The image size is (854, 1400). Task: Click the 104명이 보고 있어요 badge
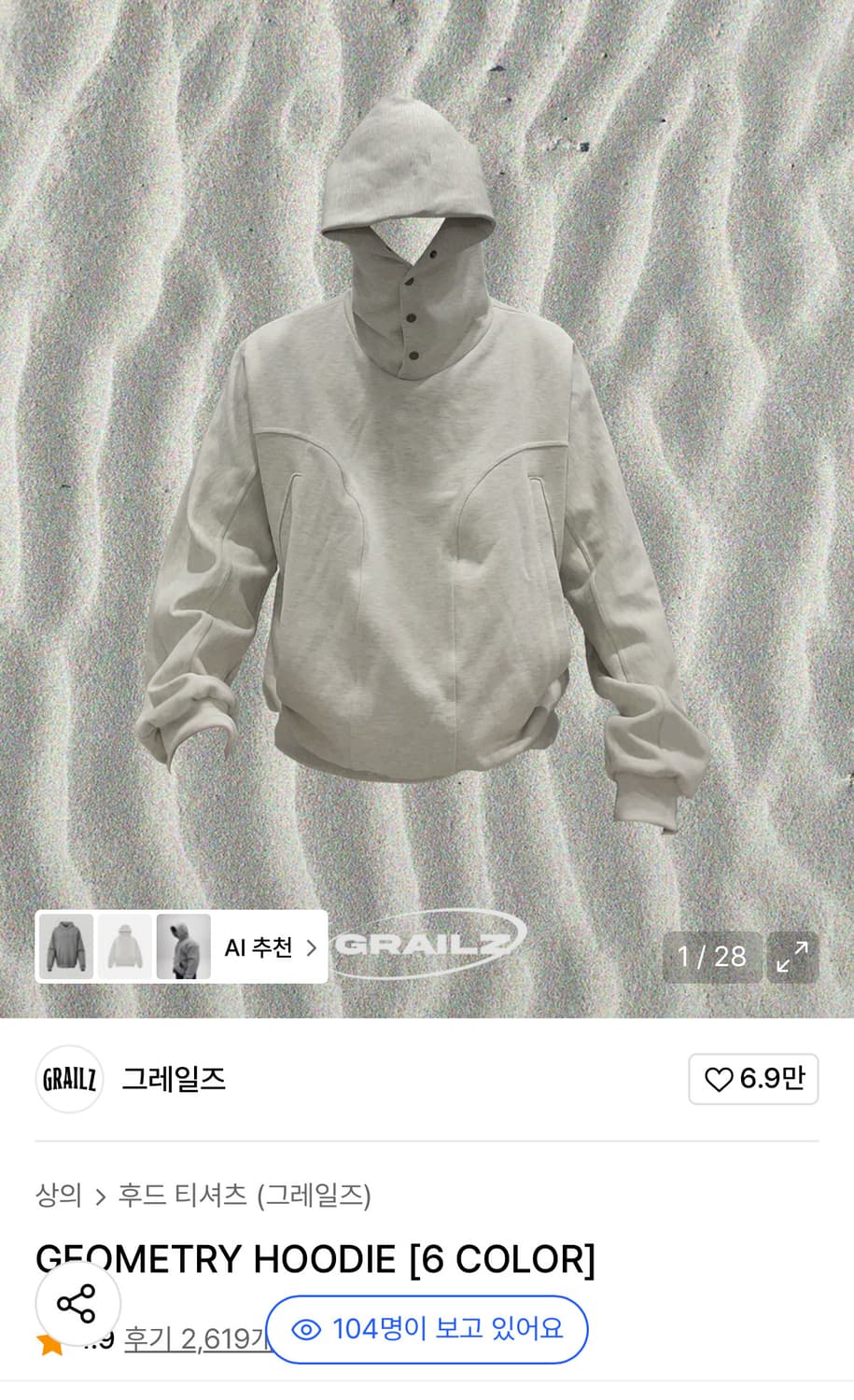427,1329
